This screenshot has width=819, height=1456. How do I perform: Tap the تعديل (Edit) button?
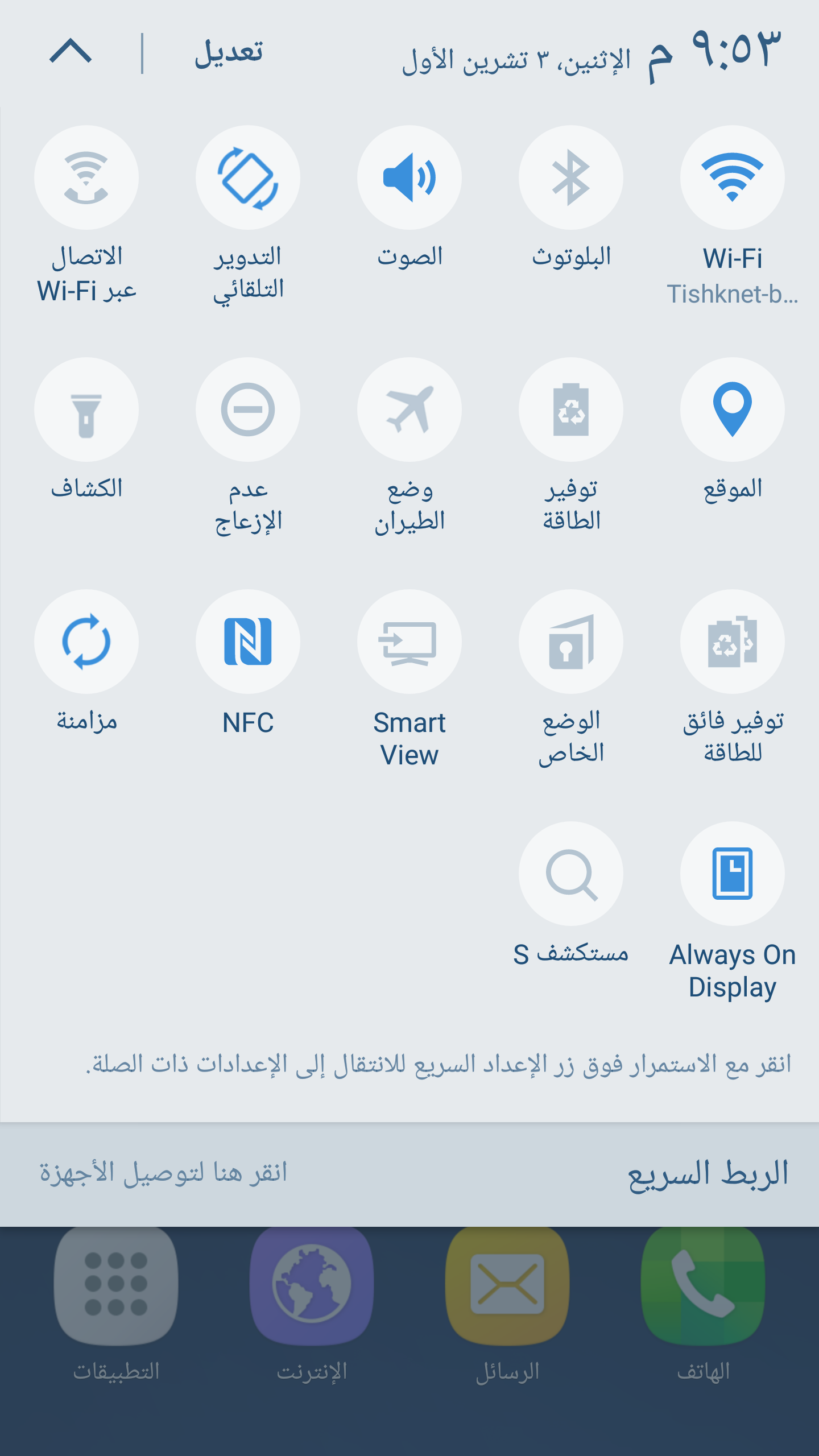click(229, 53)
